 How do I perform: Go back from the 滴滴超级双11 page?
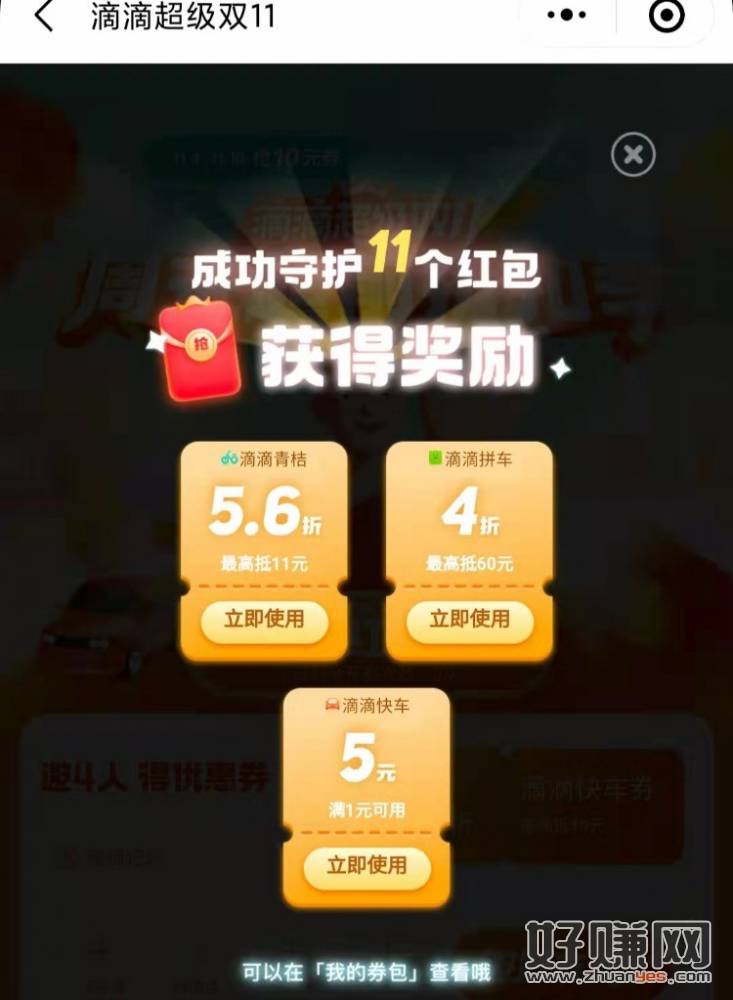pyautogui.click(x=42, y=17)
